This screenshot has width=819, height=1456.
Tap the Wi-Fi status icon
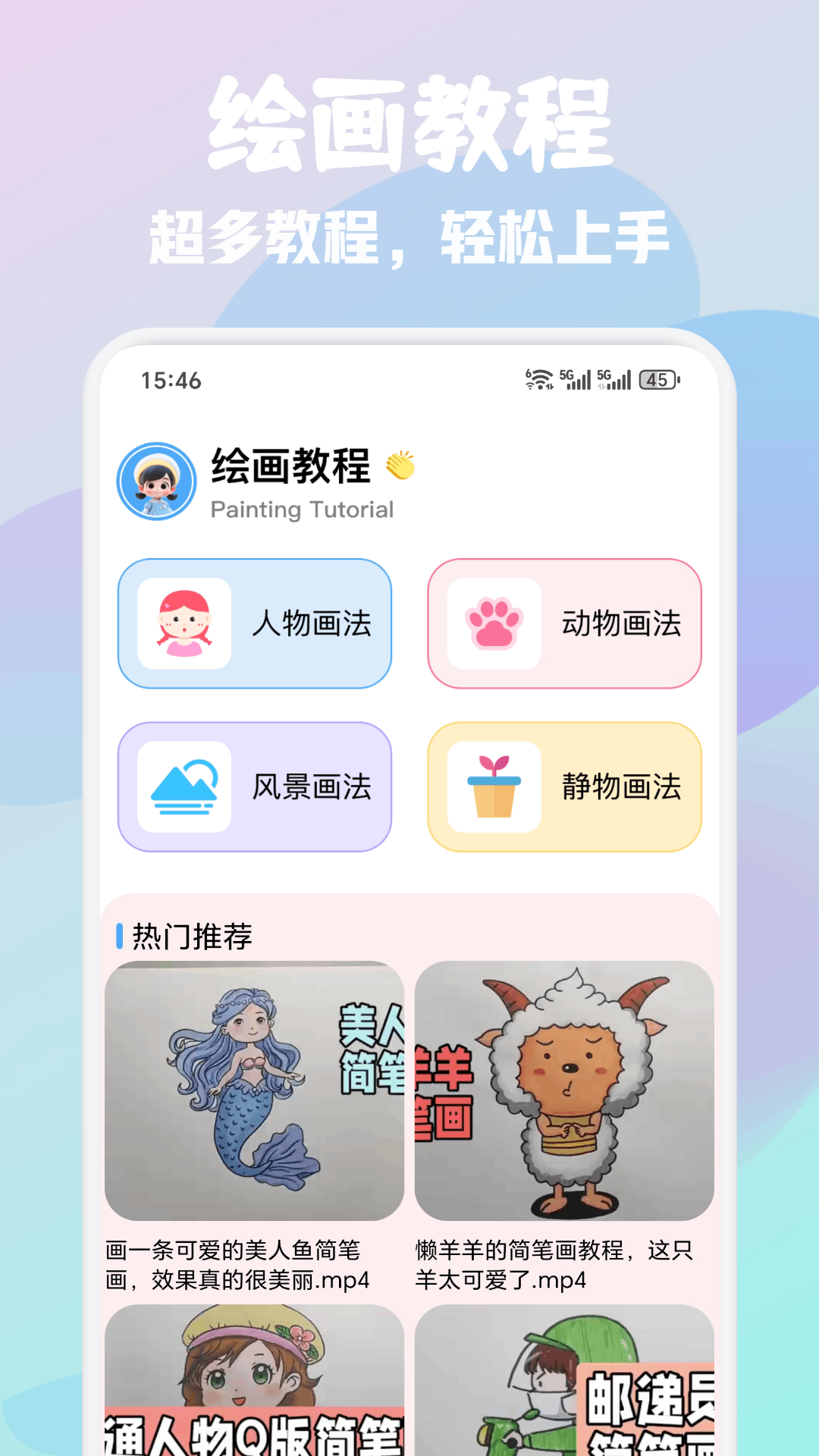541,379
